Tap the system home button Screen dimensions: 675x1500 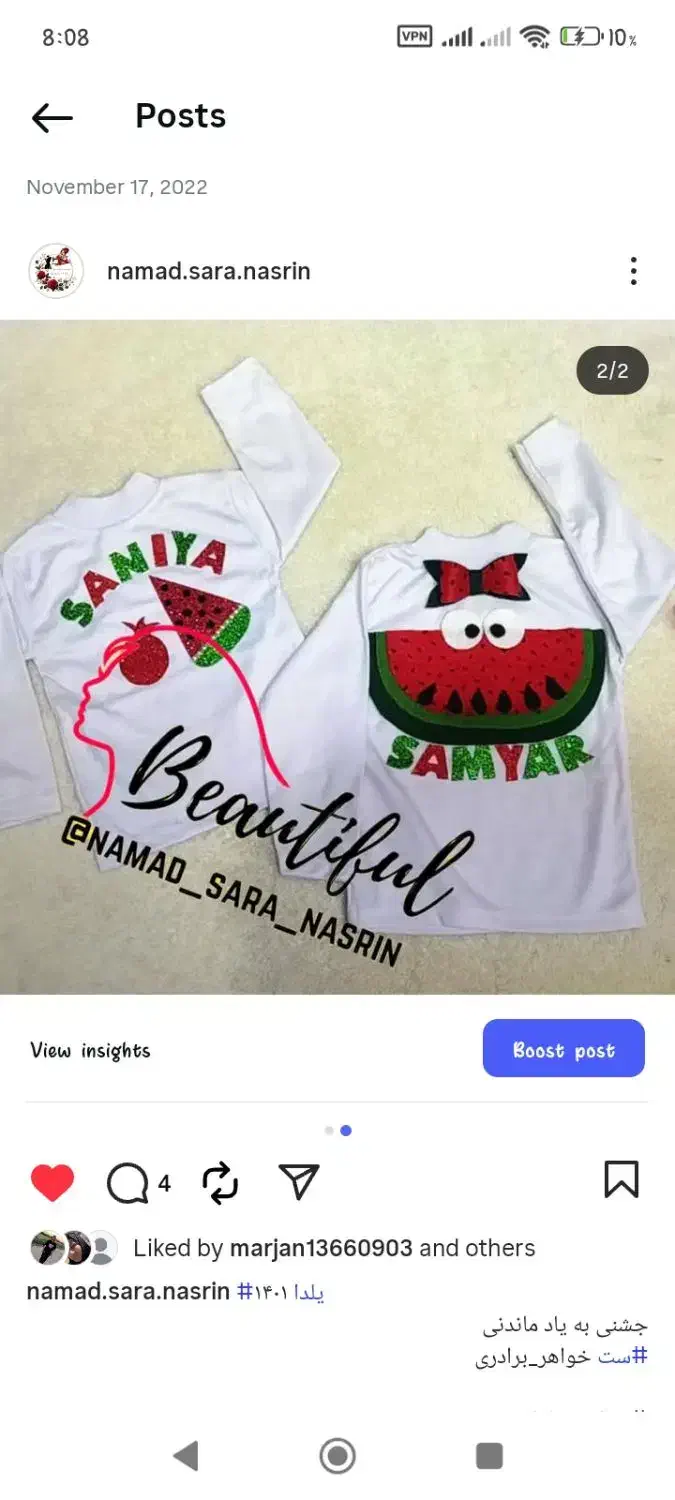[x=338, y=1456]
